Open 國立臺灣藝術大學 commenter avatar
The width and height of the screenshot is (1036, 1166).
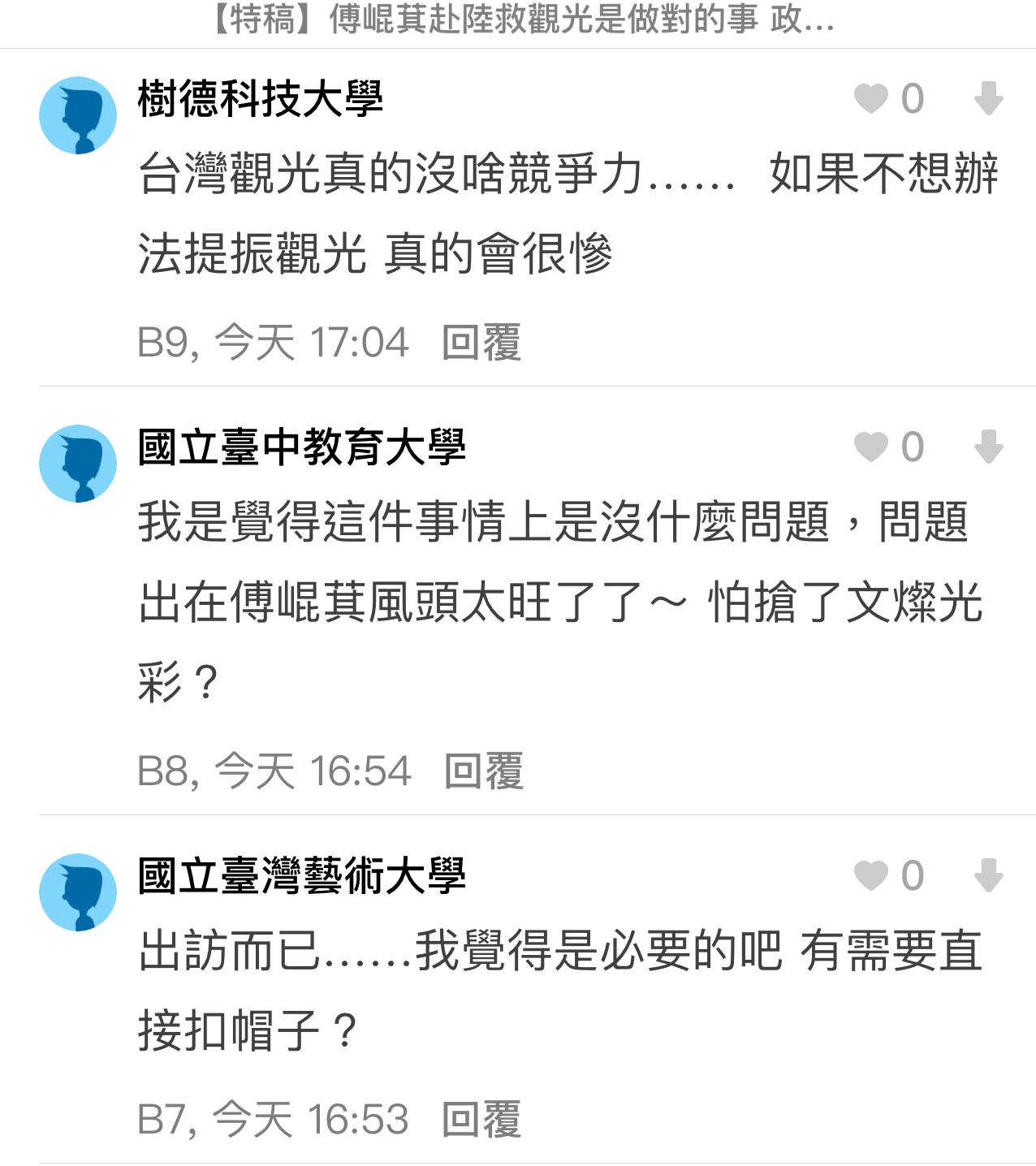pyautogui.click(x=78, y=892)
